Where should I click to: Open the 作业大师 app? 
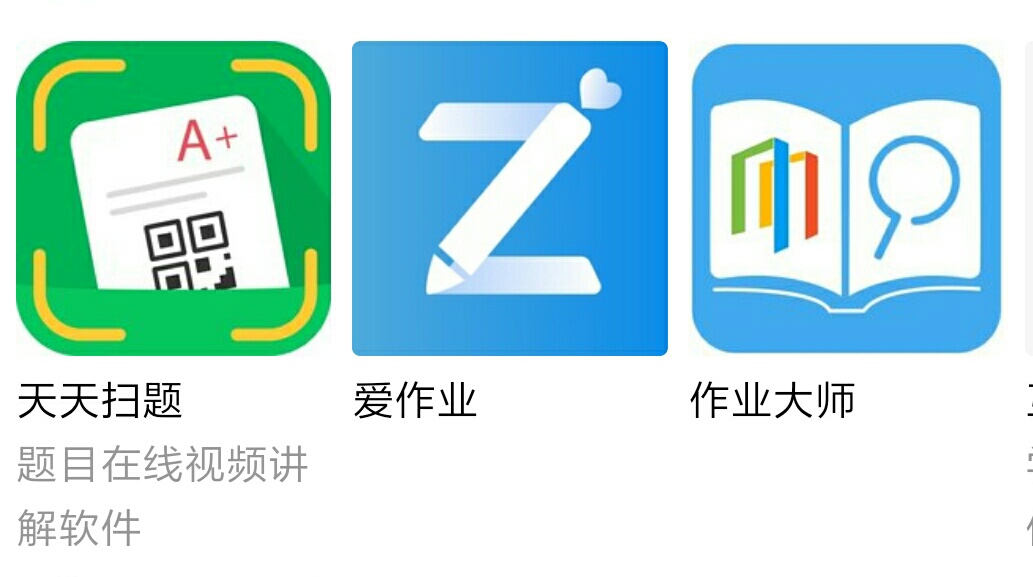[x=846, y=198]
